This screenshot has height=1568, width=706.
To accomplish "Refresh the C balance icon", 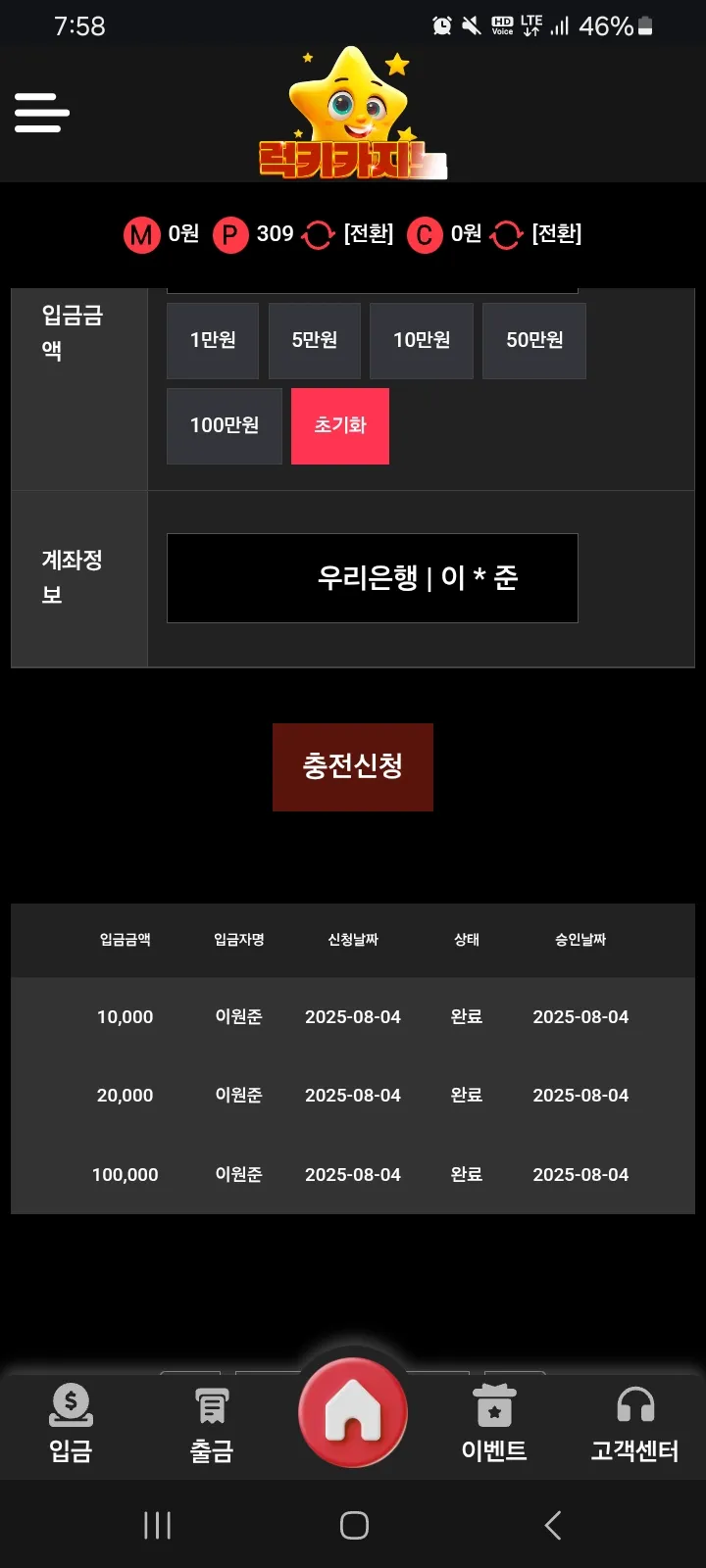I will click(x=506, y=235).
